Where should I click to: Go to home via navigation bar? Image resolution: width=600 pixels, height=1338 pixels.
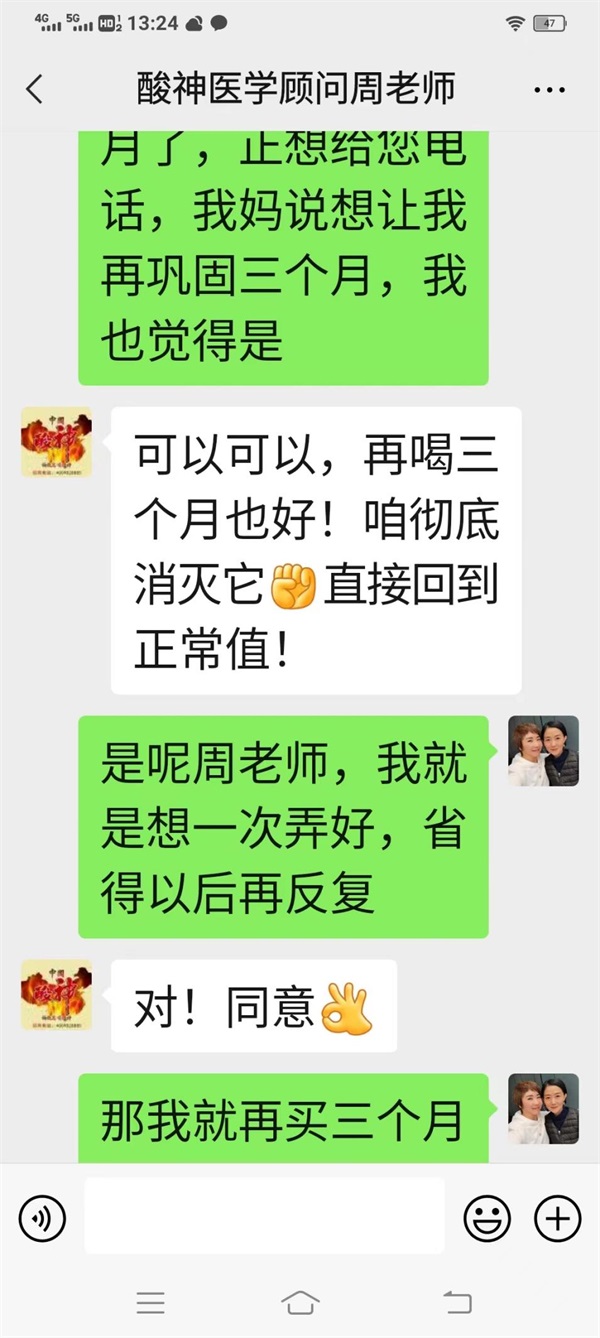click(x=300, y=1301)
